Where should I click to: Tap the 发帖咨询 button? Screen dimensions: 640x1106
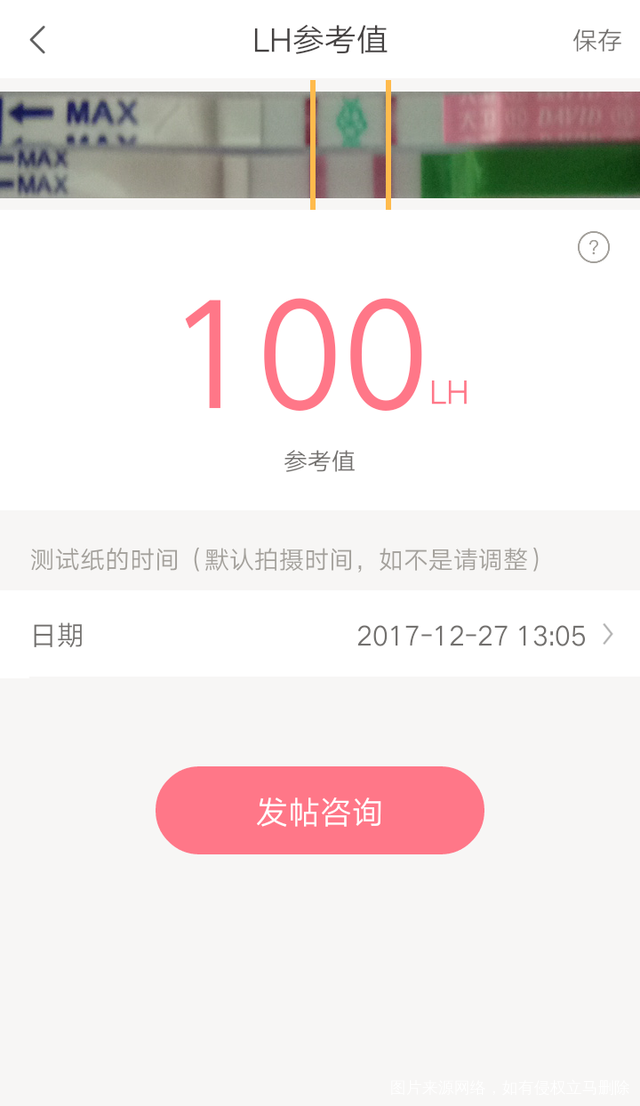click(x=320, y=811)
